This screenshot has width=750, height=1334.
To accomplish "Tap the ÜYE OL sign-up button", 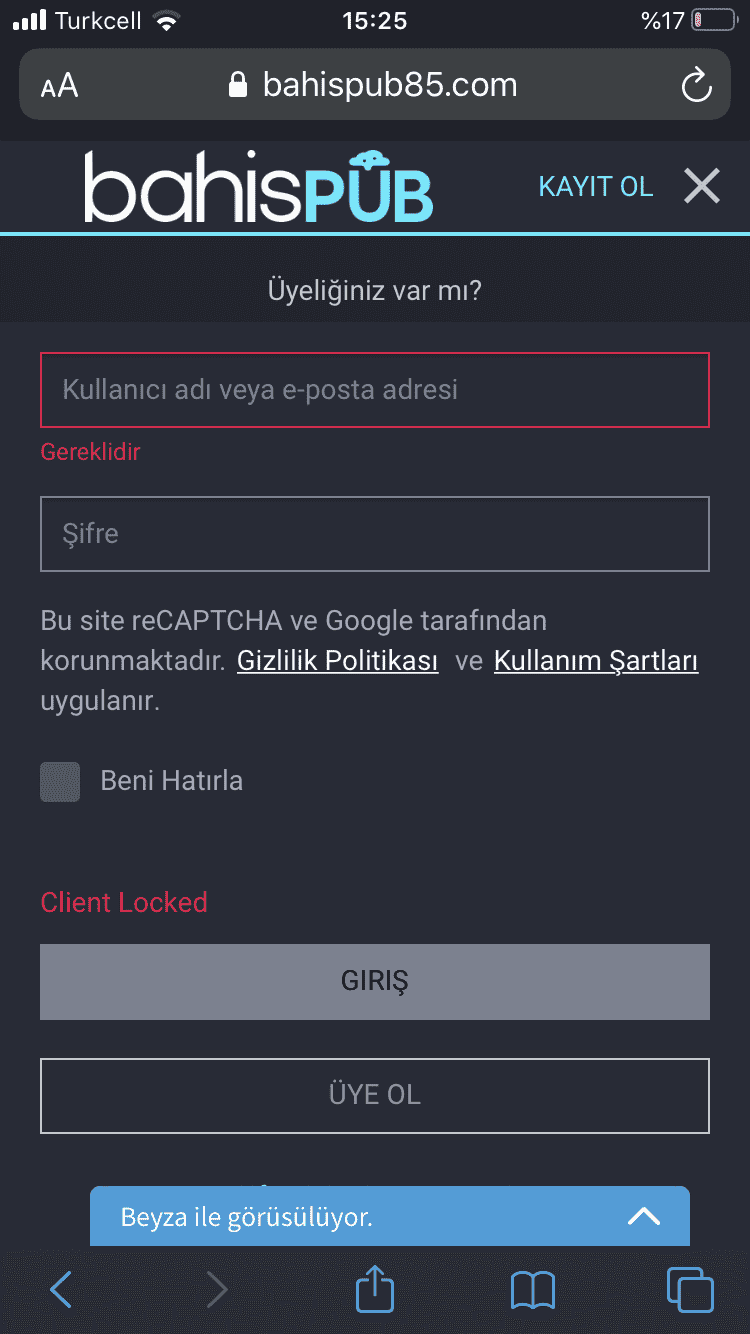I will [375, 1096].
